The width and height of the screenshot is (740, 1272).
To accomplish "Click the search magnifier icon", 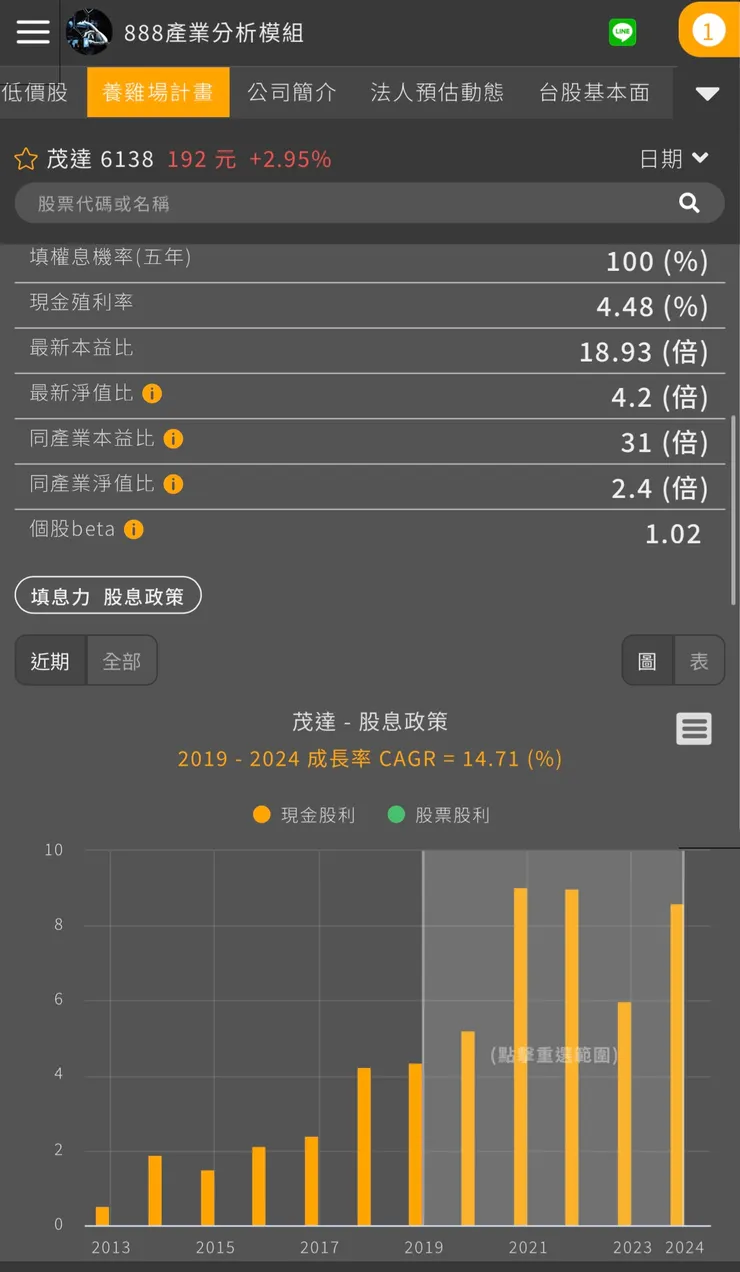I will (689, 202).
